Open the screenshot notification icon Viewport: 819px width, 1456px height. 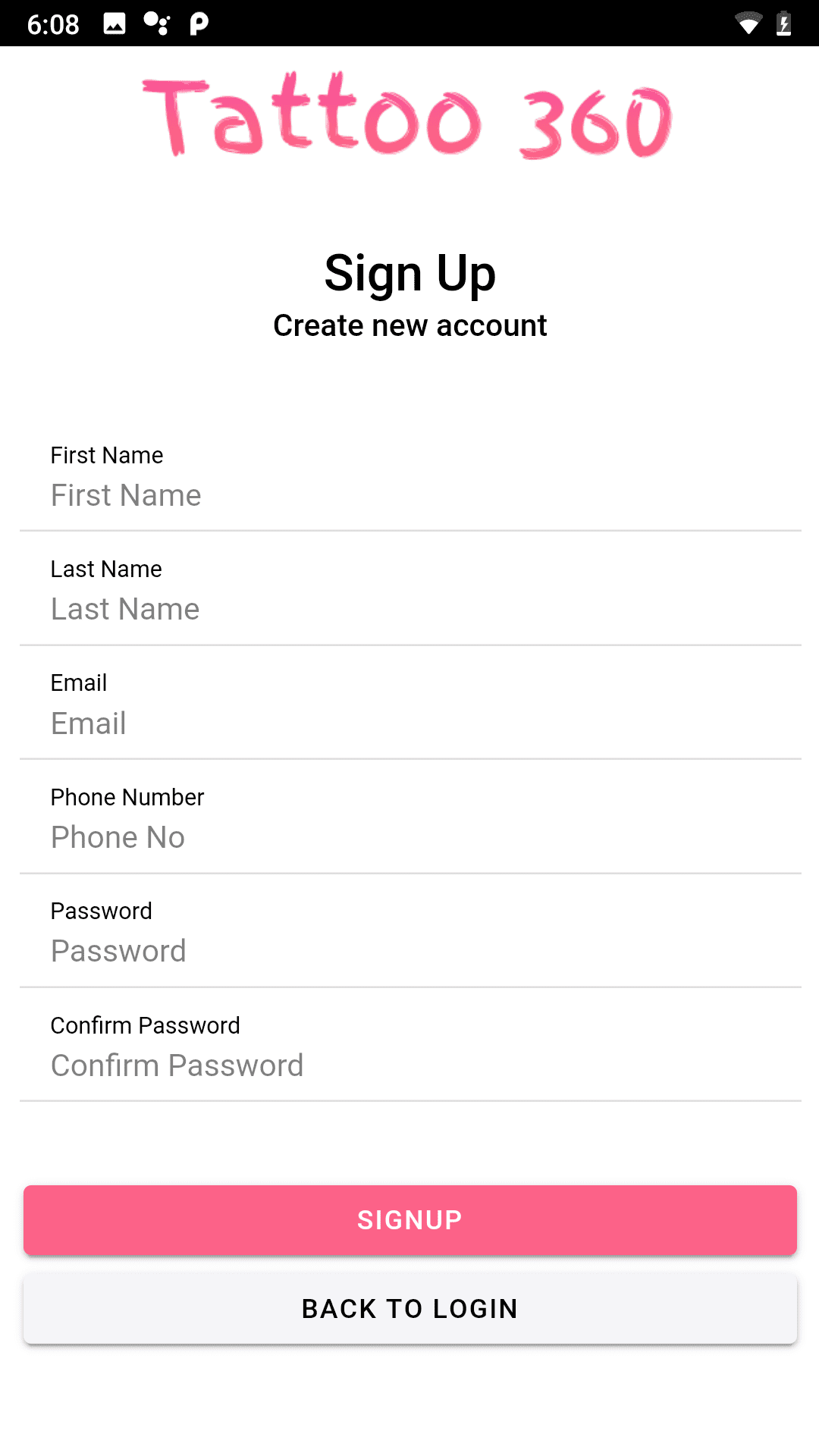114,23
